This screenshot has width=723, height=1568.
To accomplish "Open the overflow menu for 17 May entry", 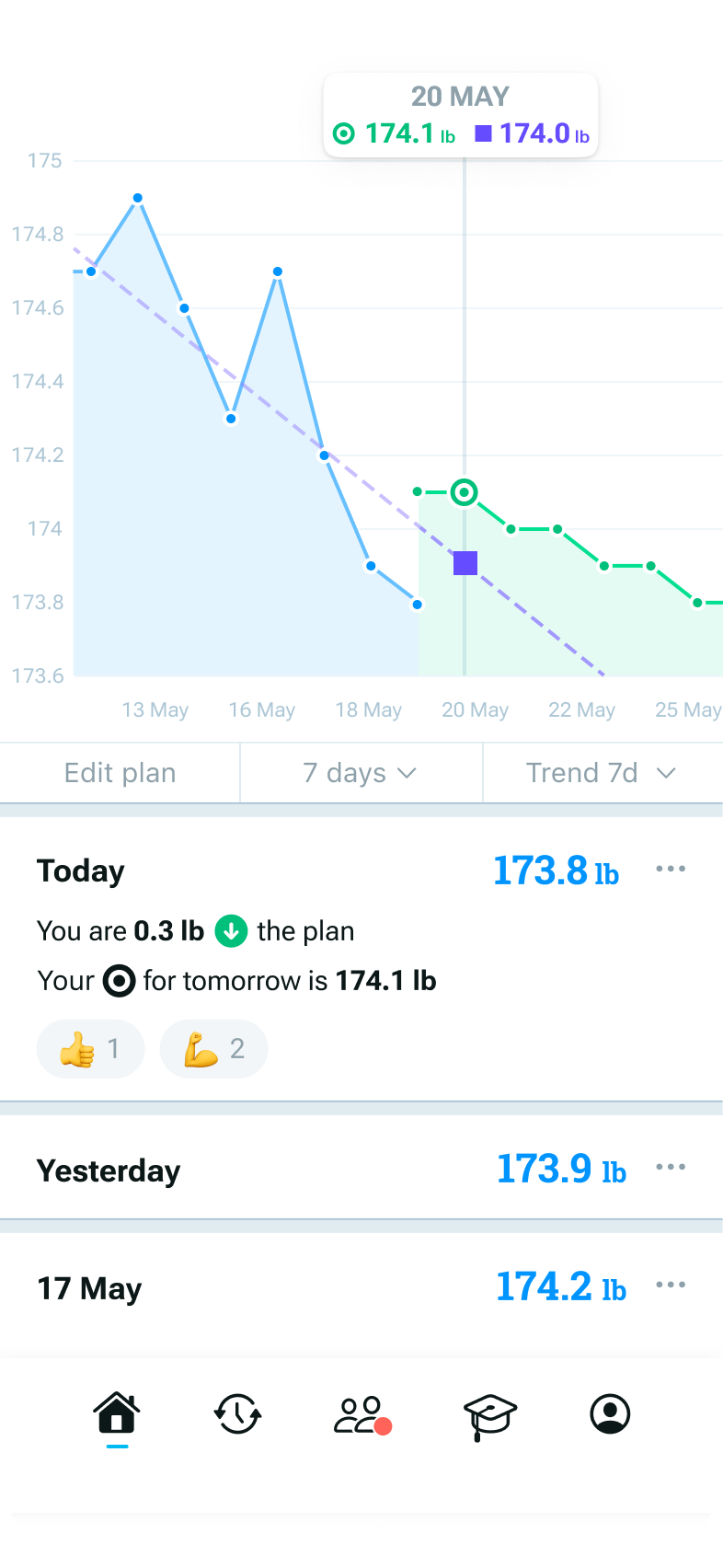I will (671, 1286).
